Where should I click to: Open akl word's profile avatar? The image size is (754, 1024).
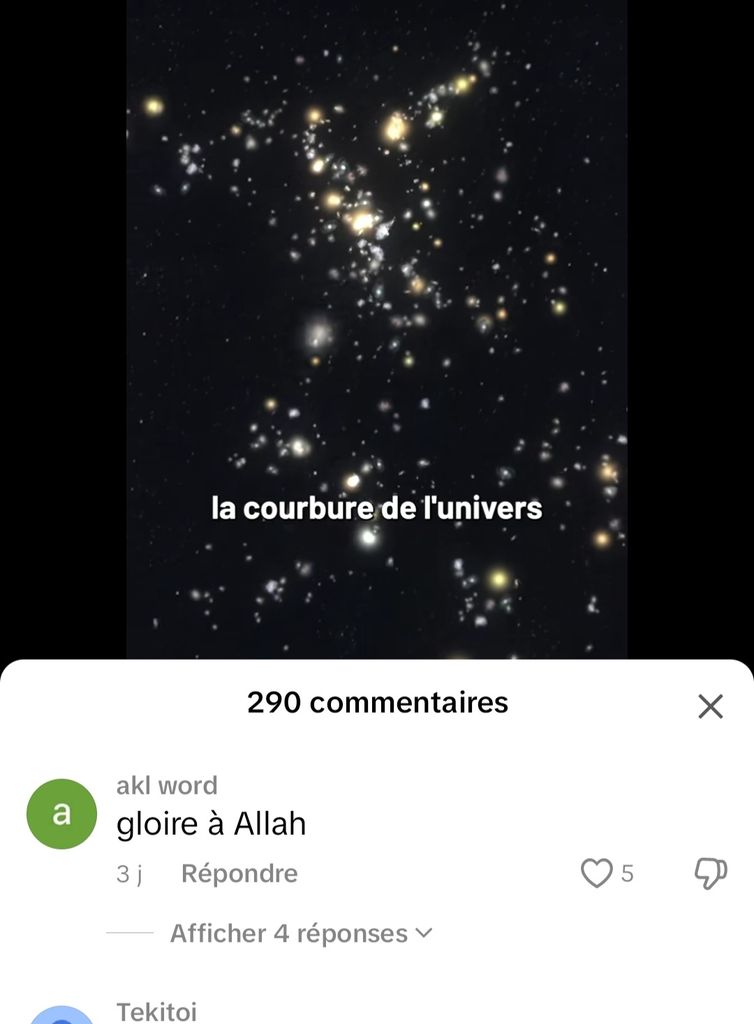point(62,814)
